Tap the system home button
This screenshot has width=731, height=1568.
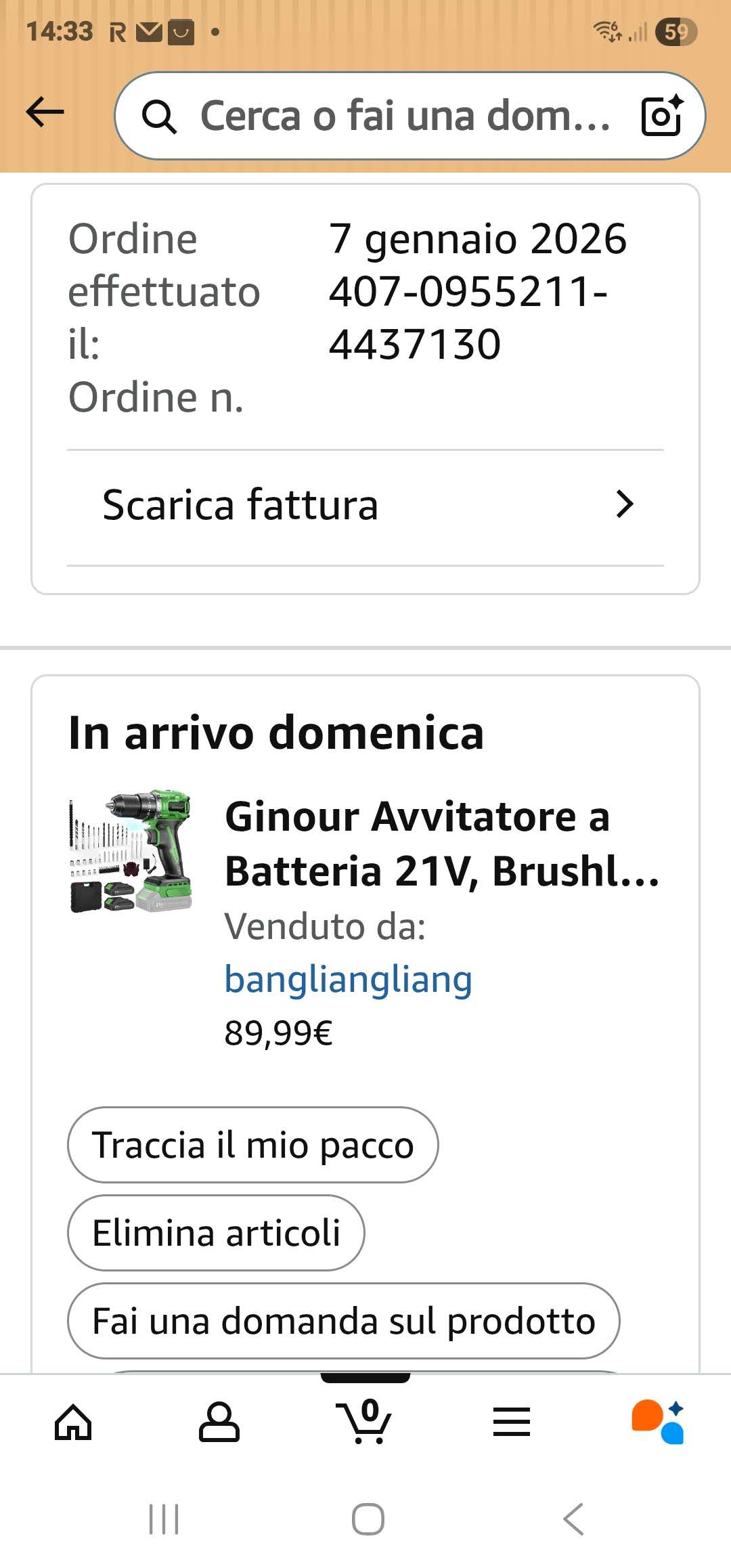[x=368, y=1519]
